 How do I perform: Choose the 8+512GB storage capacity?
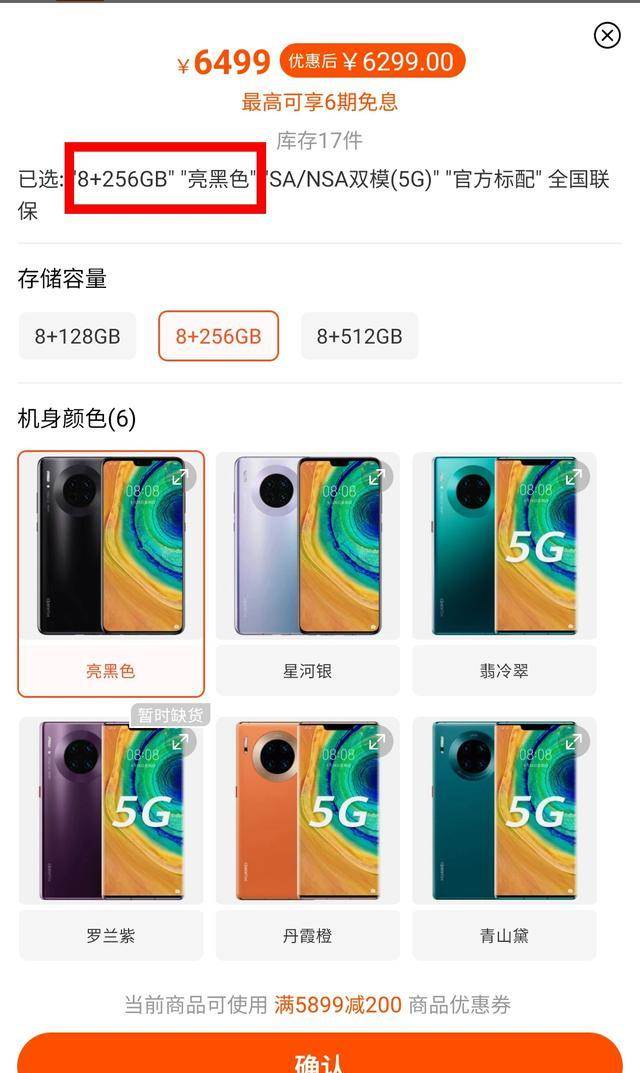click(359, 336)
